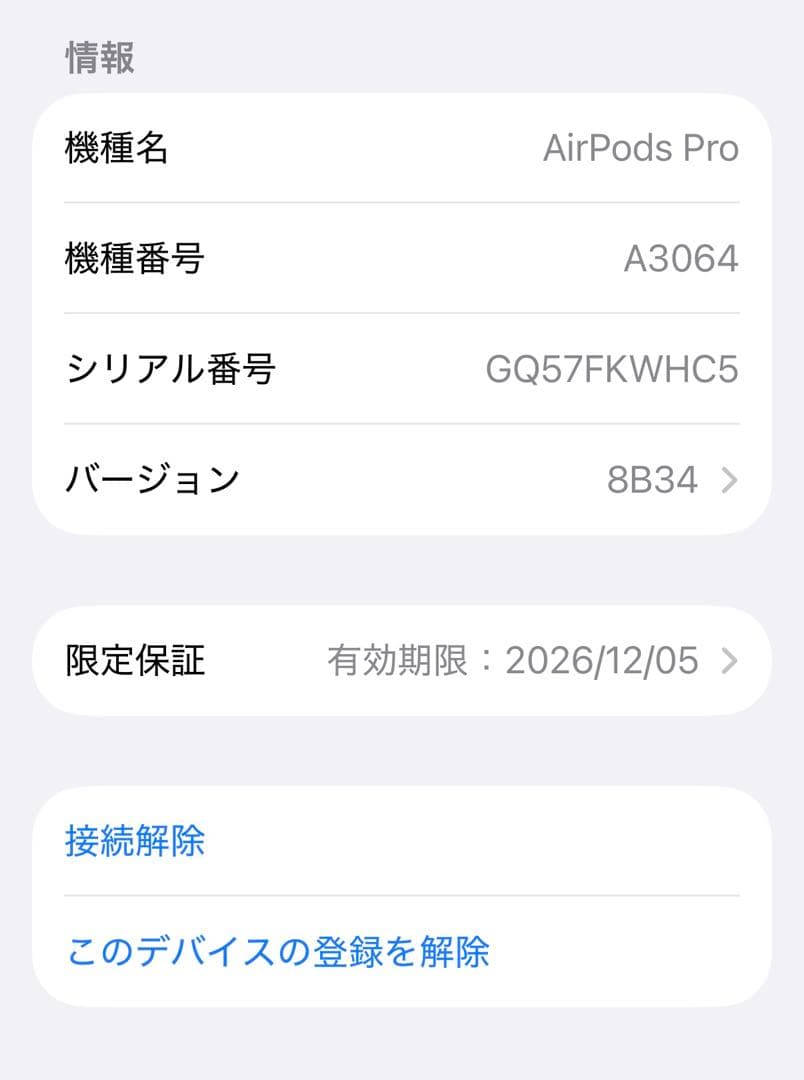Open the バージョン 8B34 row

[401, 480]
